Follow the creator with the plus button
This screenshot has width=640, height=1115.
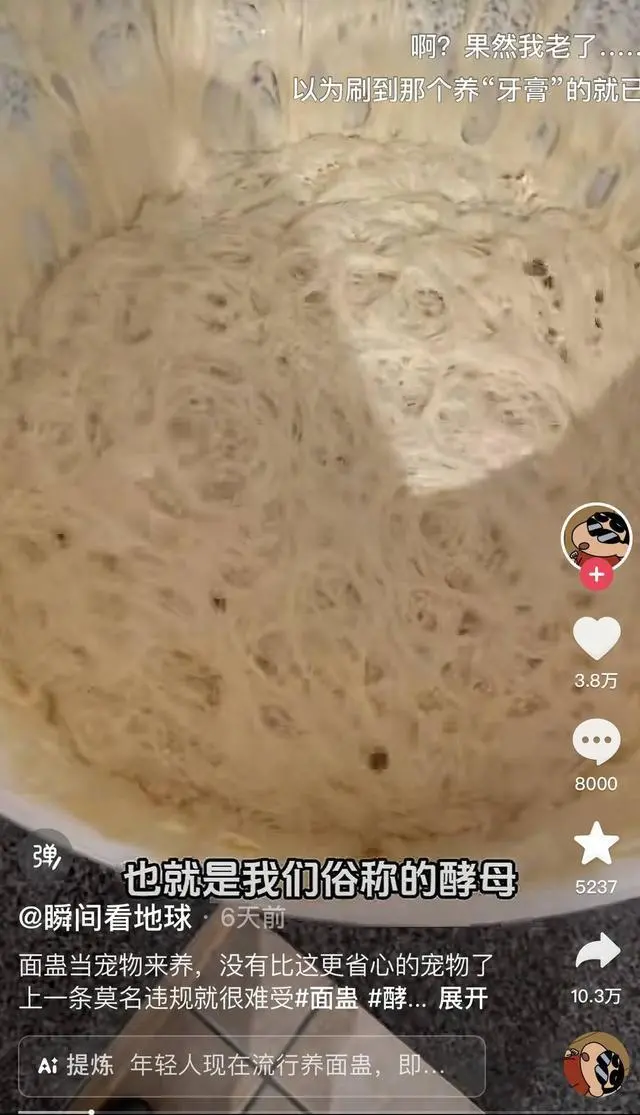click(x=596, y=575)
